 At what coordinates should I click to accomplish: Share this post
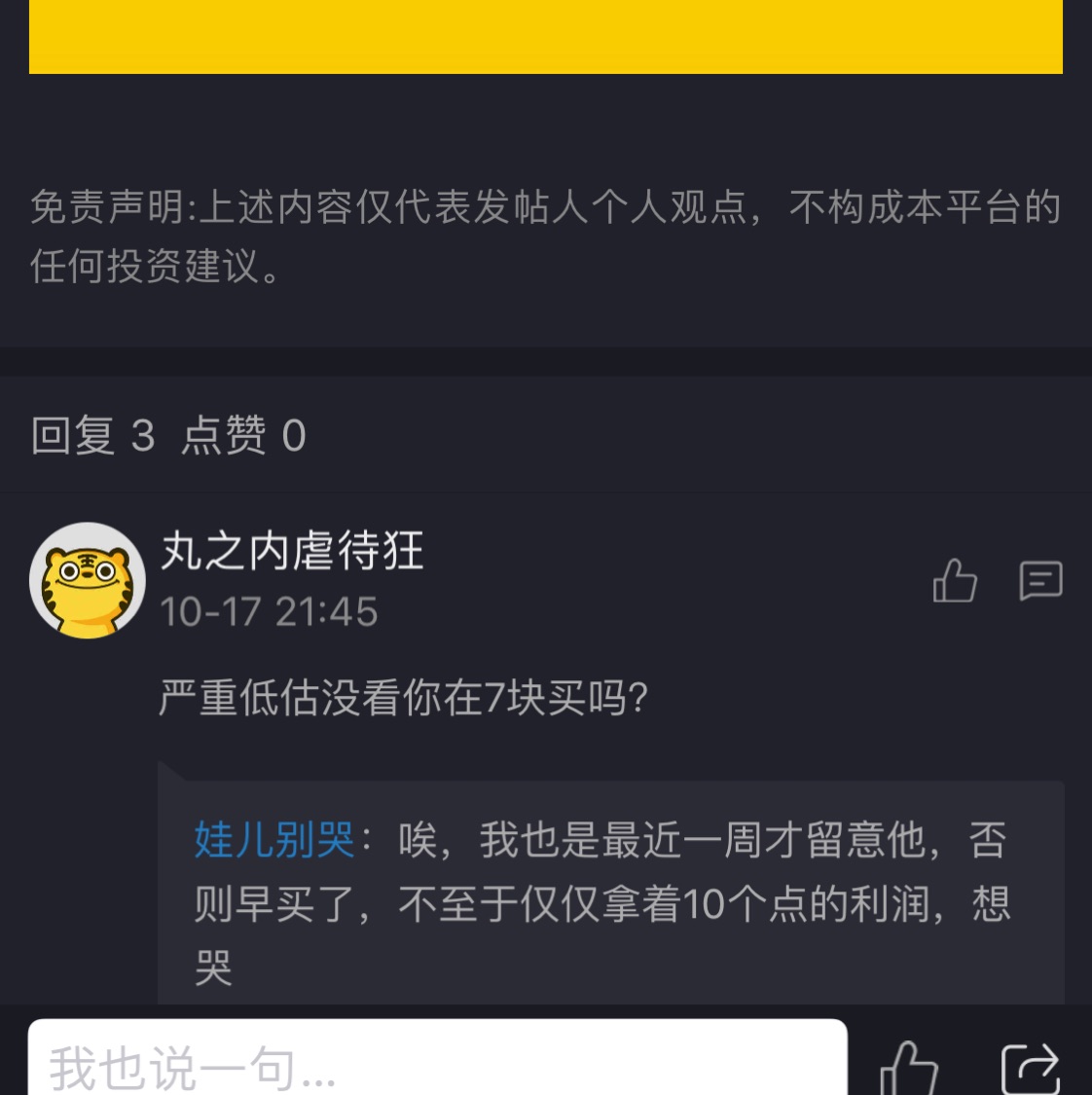1031,1068
